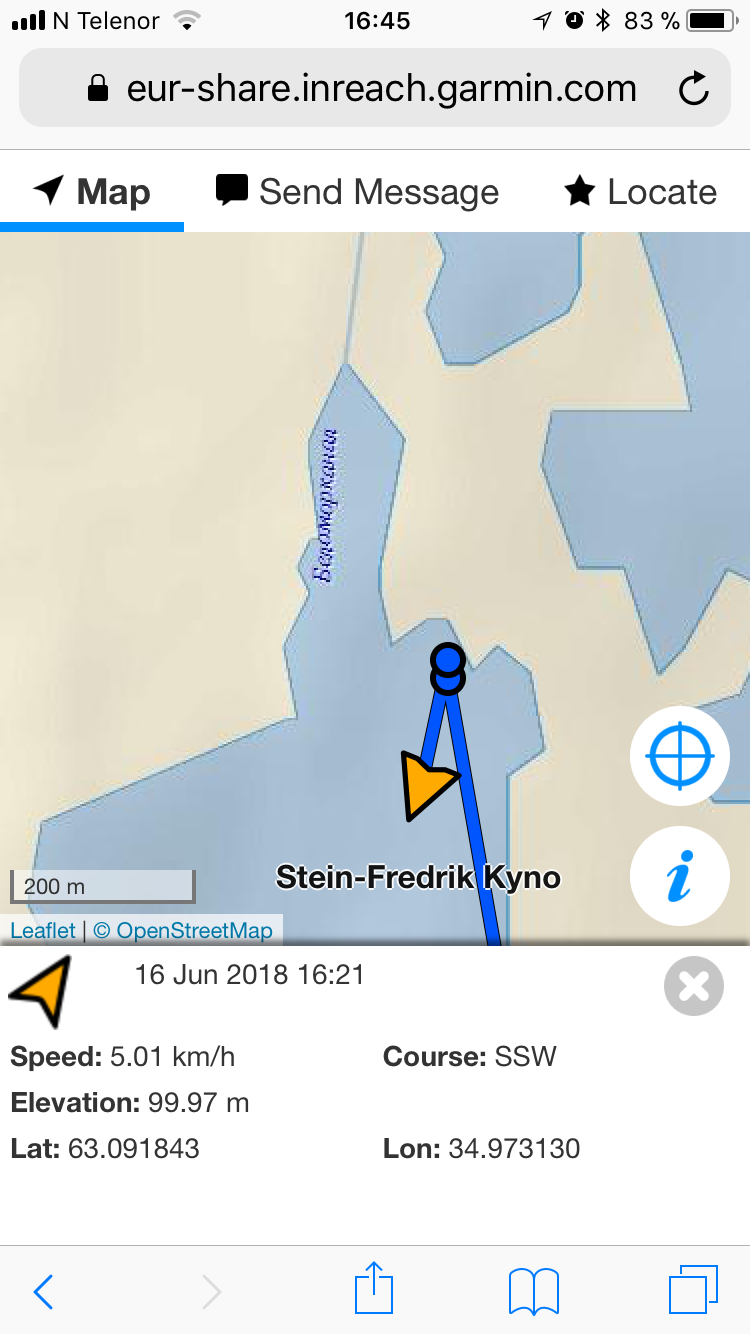Center map with the blue crosshair button
The image size is (750, 1334).
tap(680, 756)
